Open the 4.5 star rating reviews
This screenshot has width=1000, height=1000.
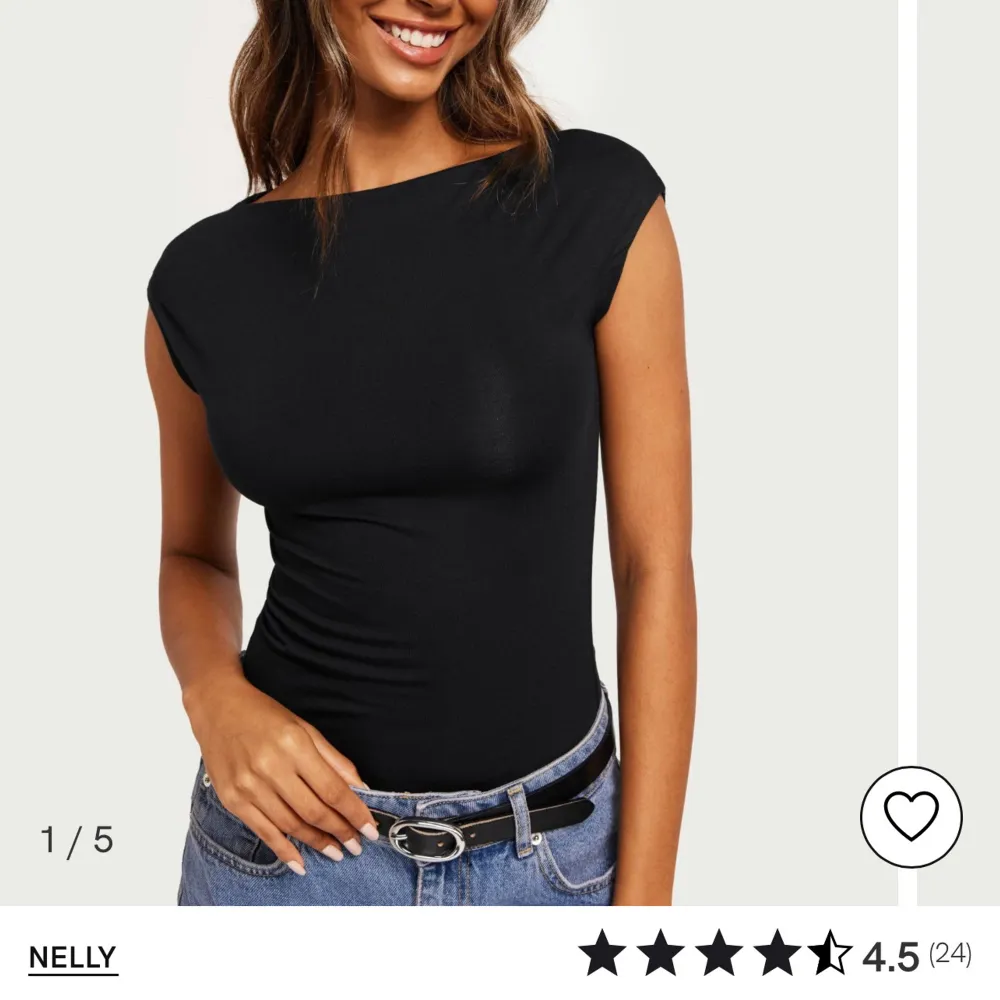(775, 954)
